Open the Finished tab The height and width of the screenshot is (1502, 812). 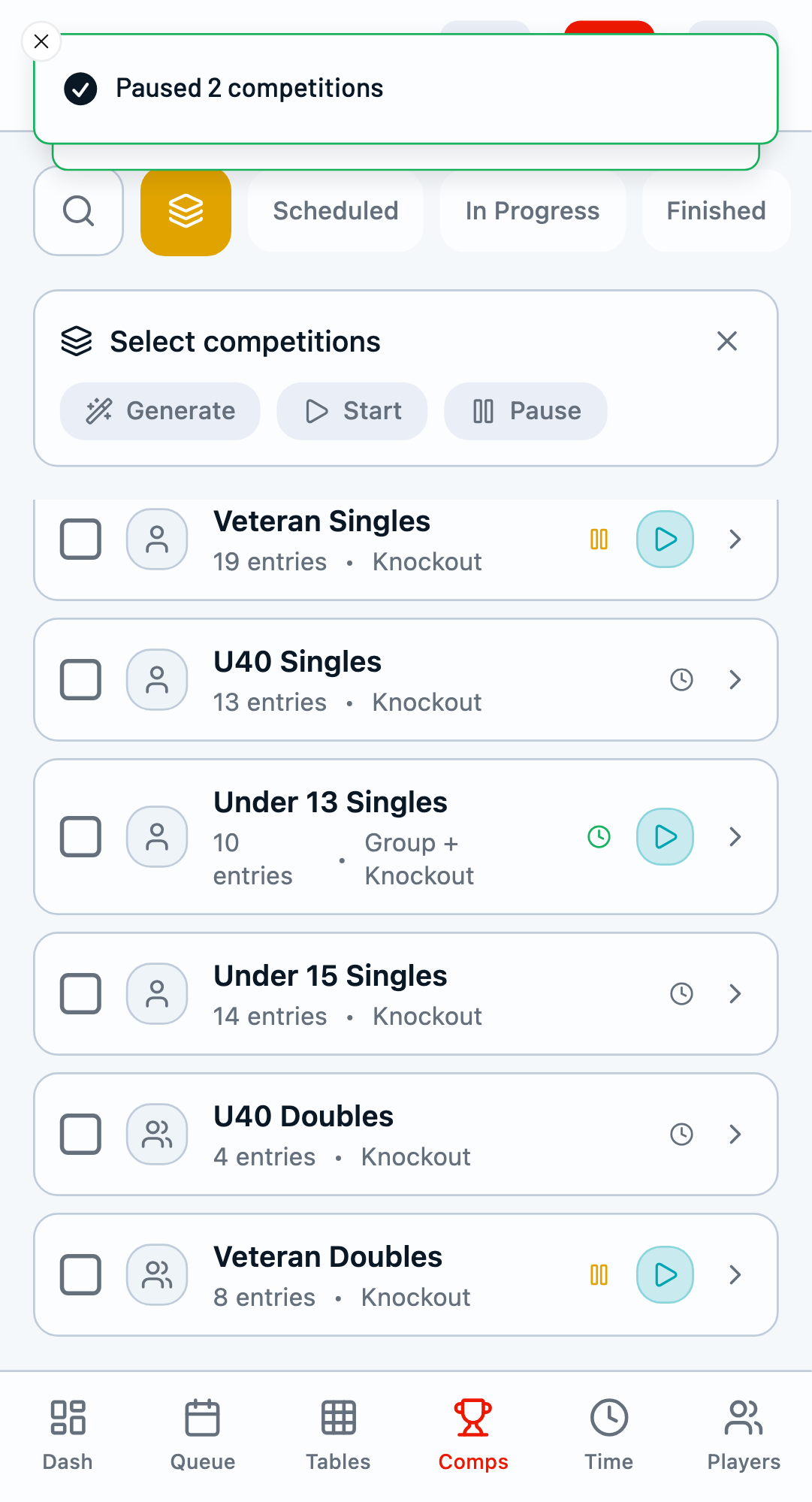point(714,211)
